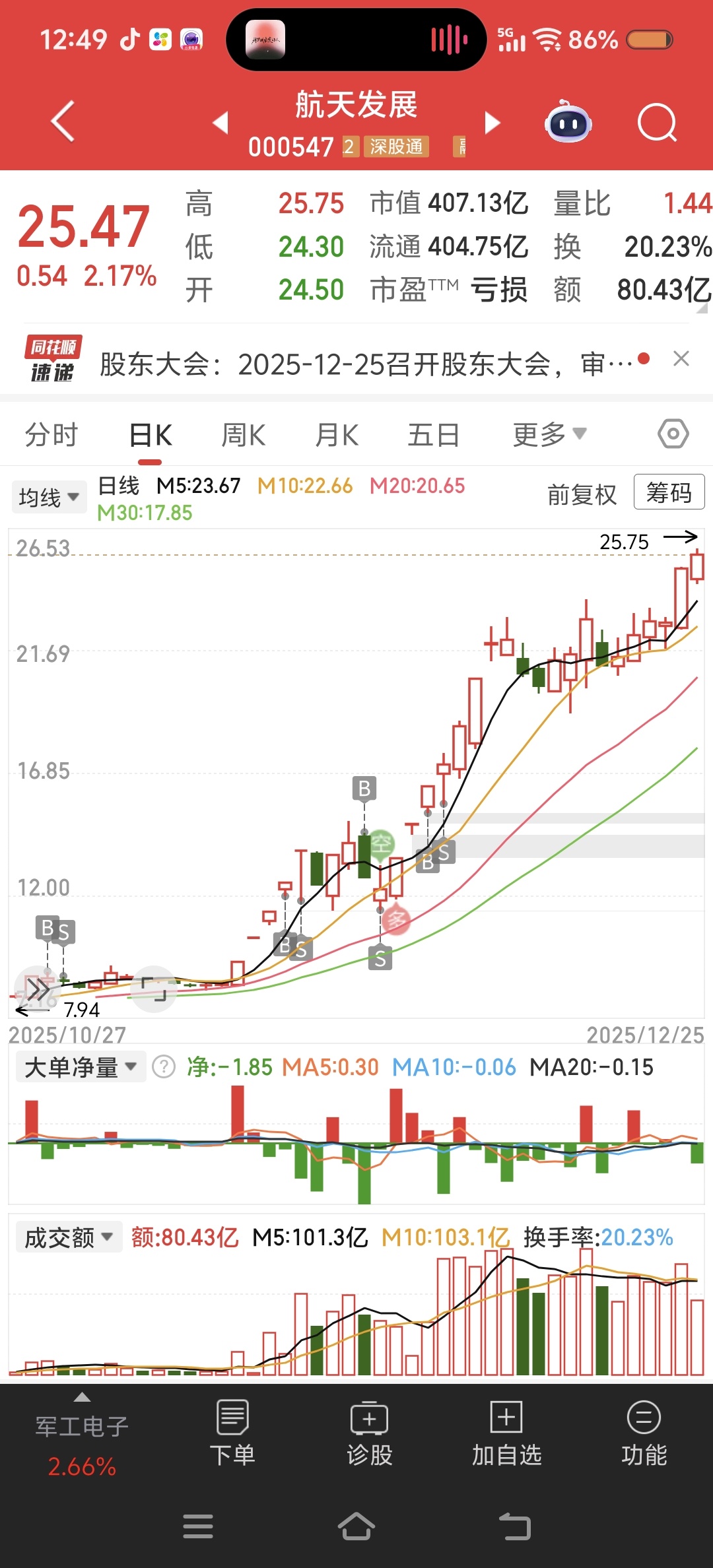The height and width of the screenshot is (1568, 713).
Task: Open the 均线 indicator dropdown
Action: (49, 497)
